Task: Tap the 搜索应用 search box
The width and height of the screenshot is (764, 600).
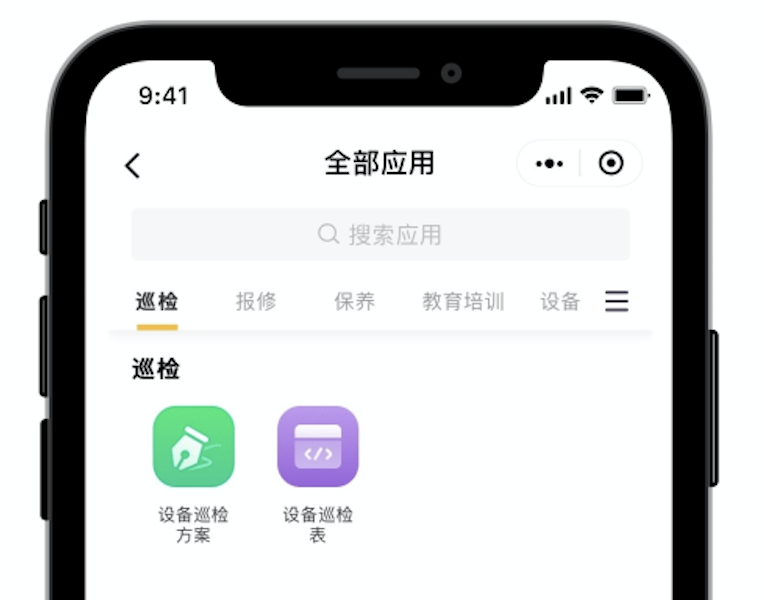Action: point(380,235)
